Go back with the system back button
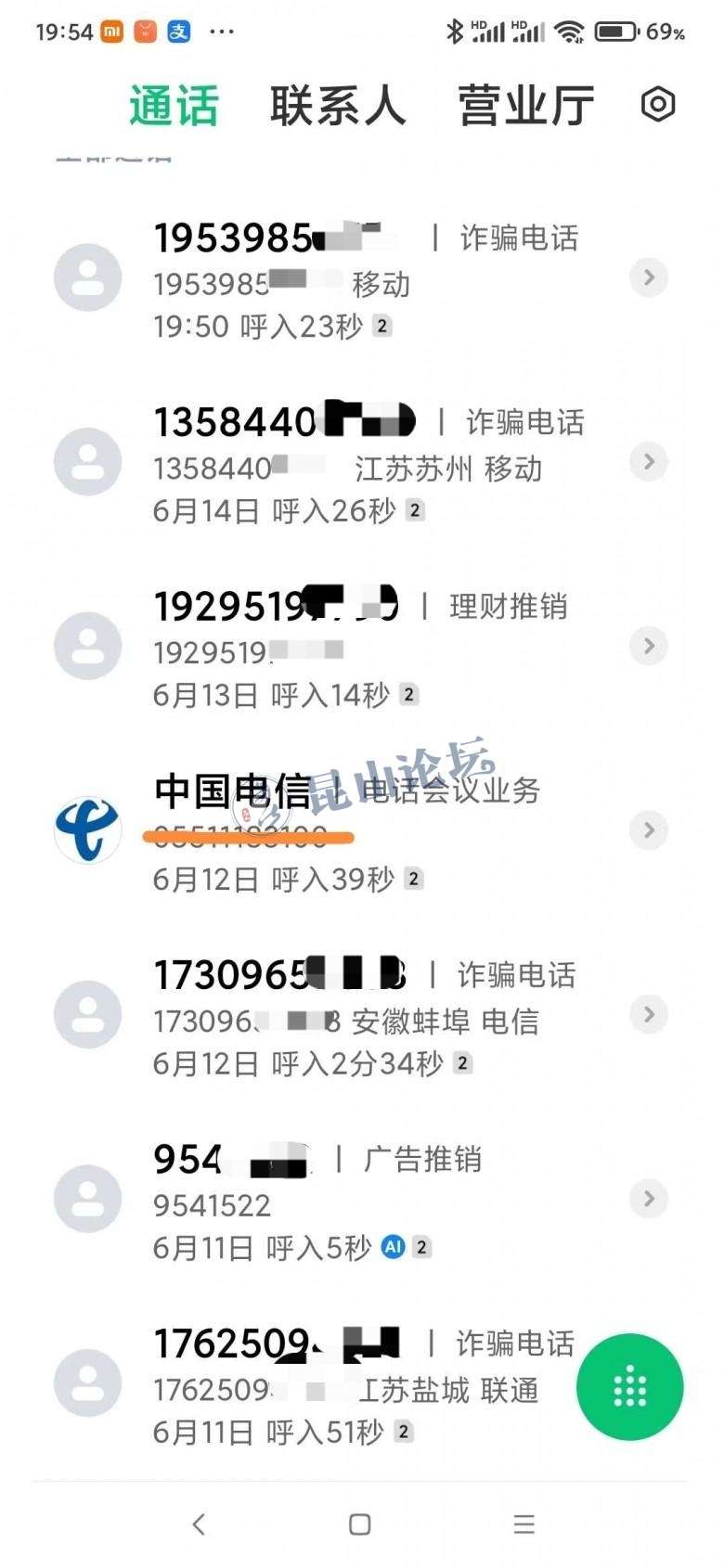724x1568 pixels. point(199,1523)
